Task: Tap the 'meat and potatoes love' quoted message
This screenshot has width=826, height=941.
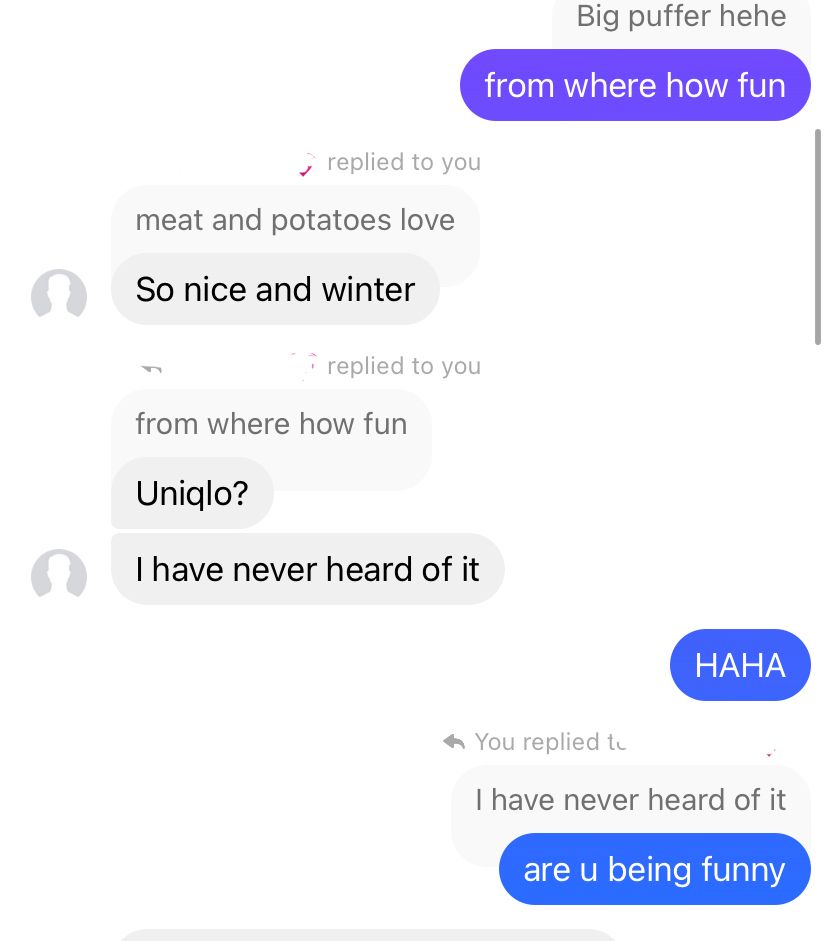Action: [295, 220]
